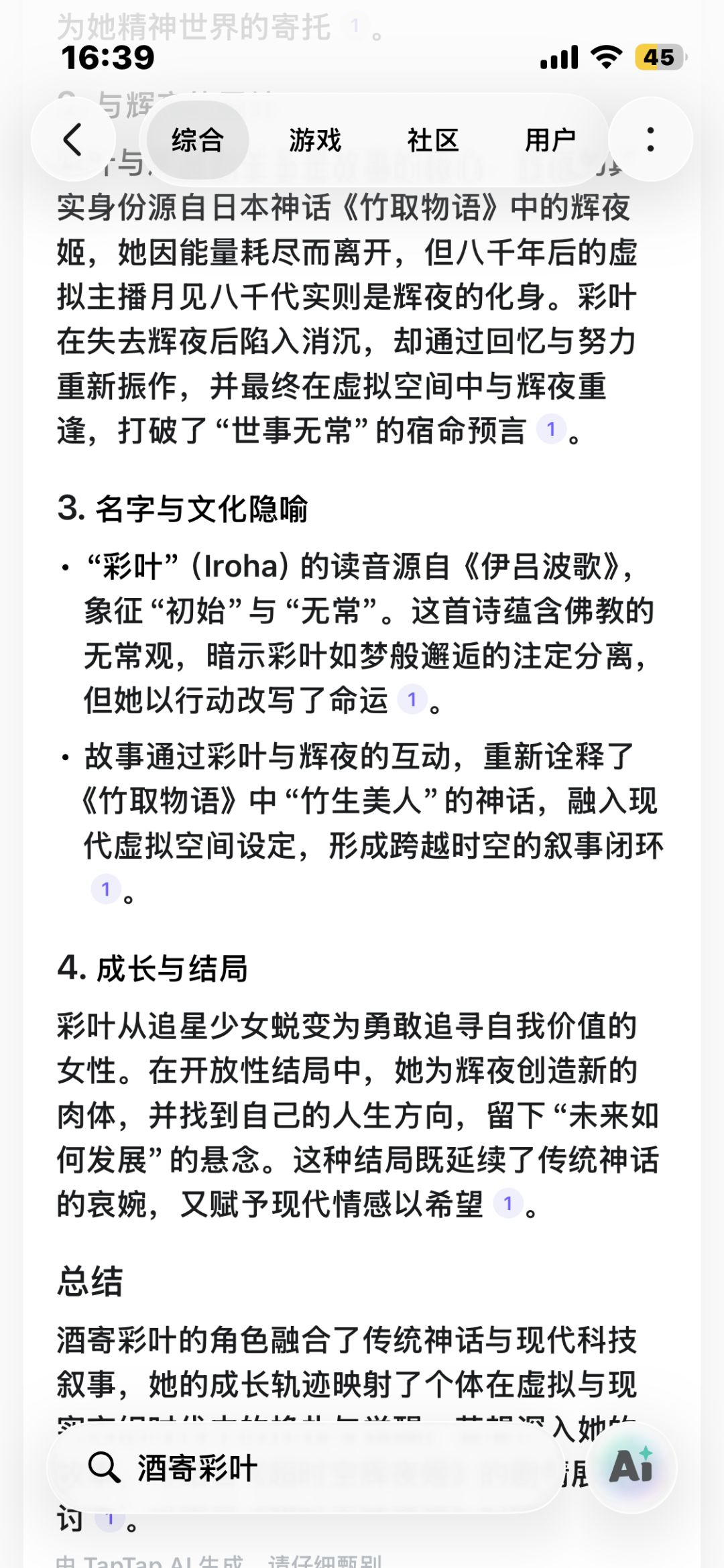This screenshot has height=1568, width=724.
Task: Open citation 1 after 宿命预言
Action: [551, 429]
